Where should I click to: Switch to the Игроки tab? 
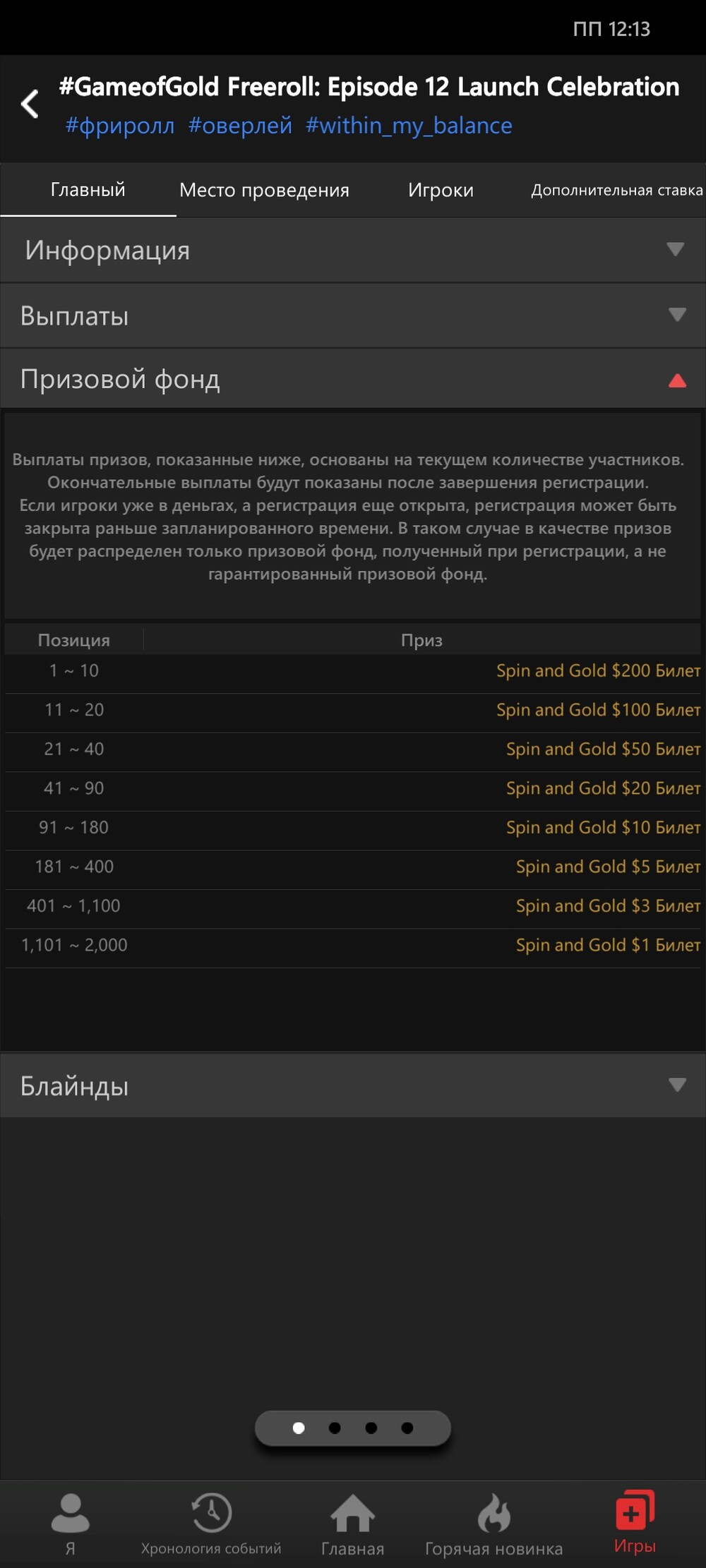click(441, 190)
